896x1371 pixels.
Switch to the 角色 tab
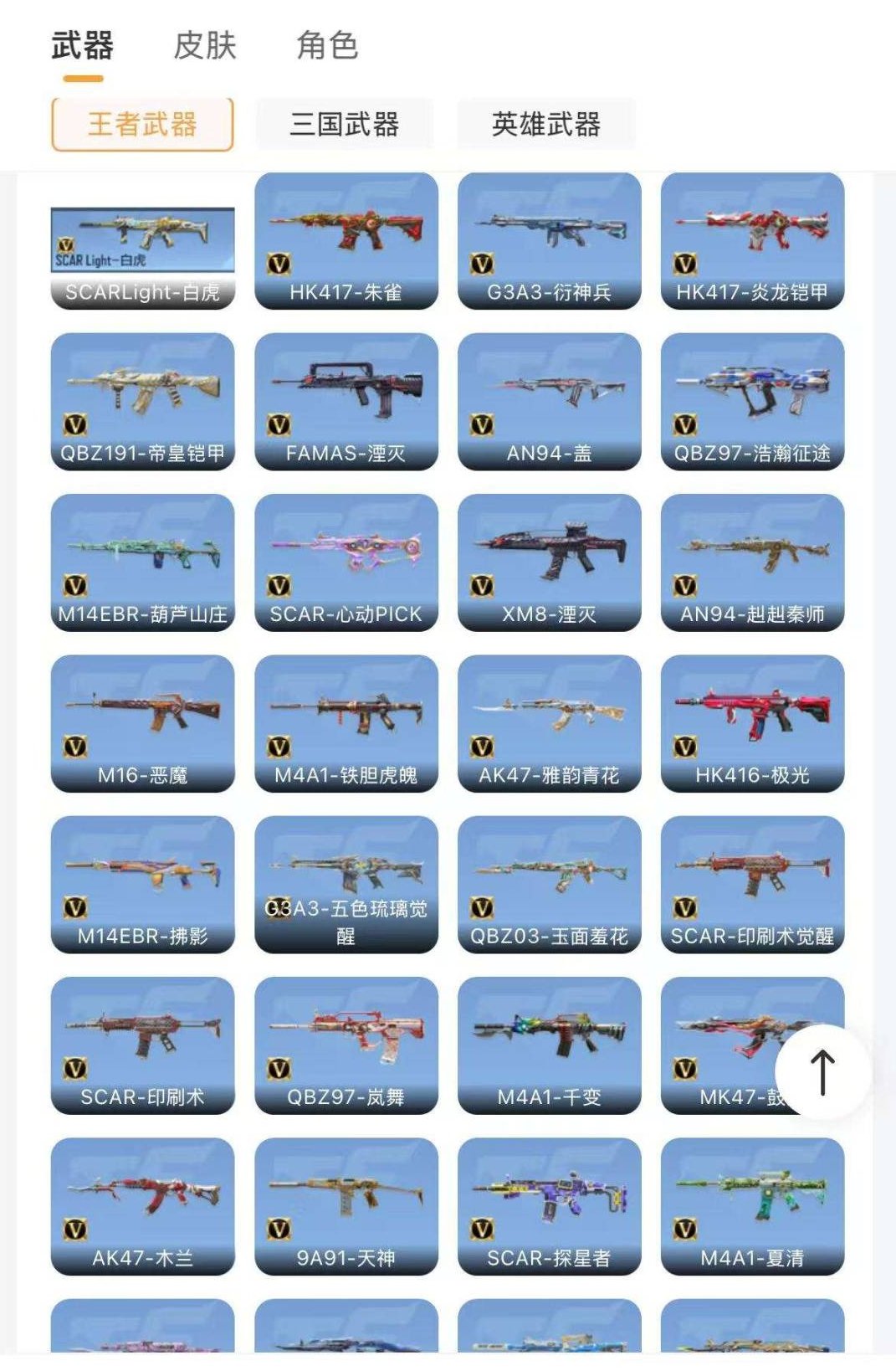tap(327, 46)
